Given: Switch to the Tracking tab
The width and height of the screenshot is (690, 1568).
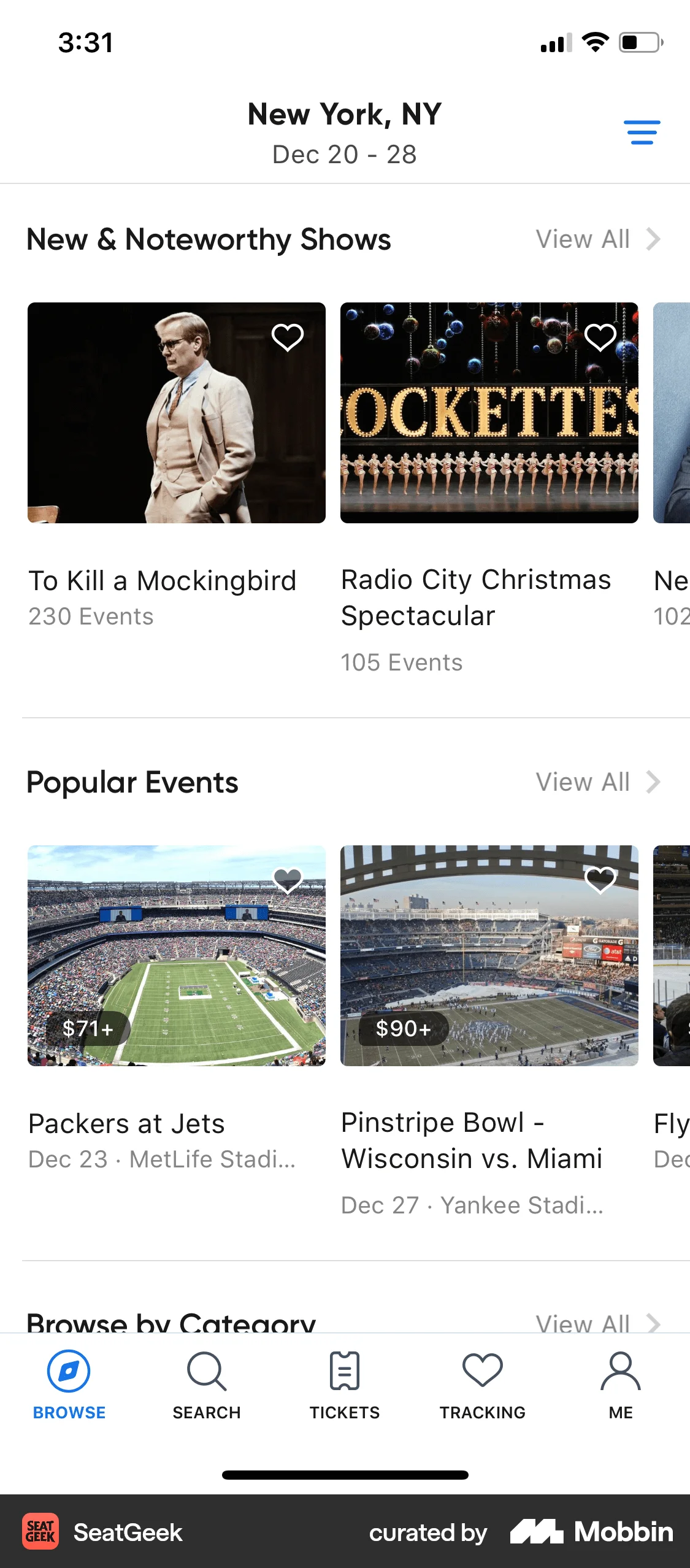Looking at the screenshot, I should 482,1386.
